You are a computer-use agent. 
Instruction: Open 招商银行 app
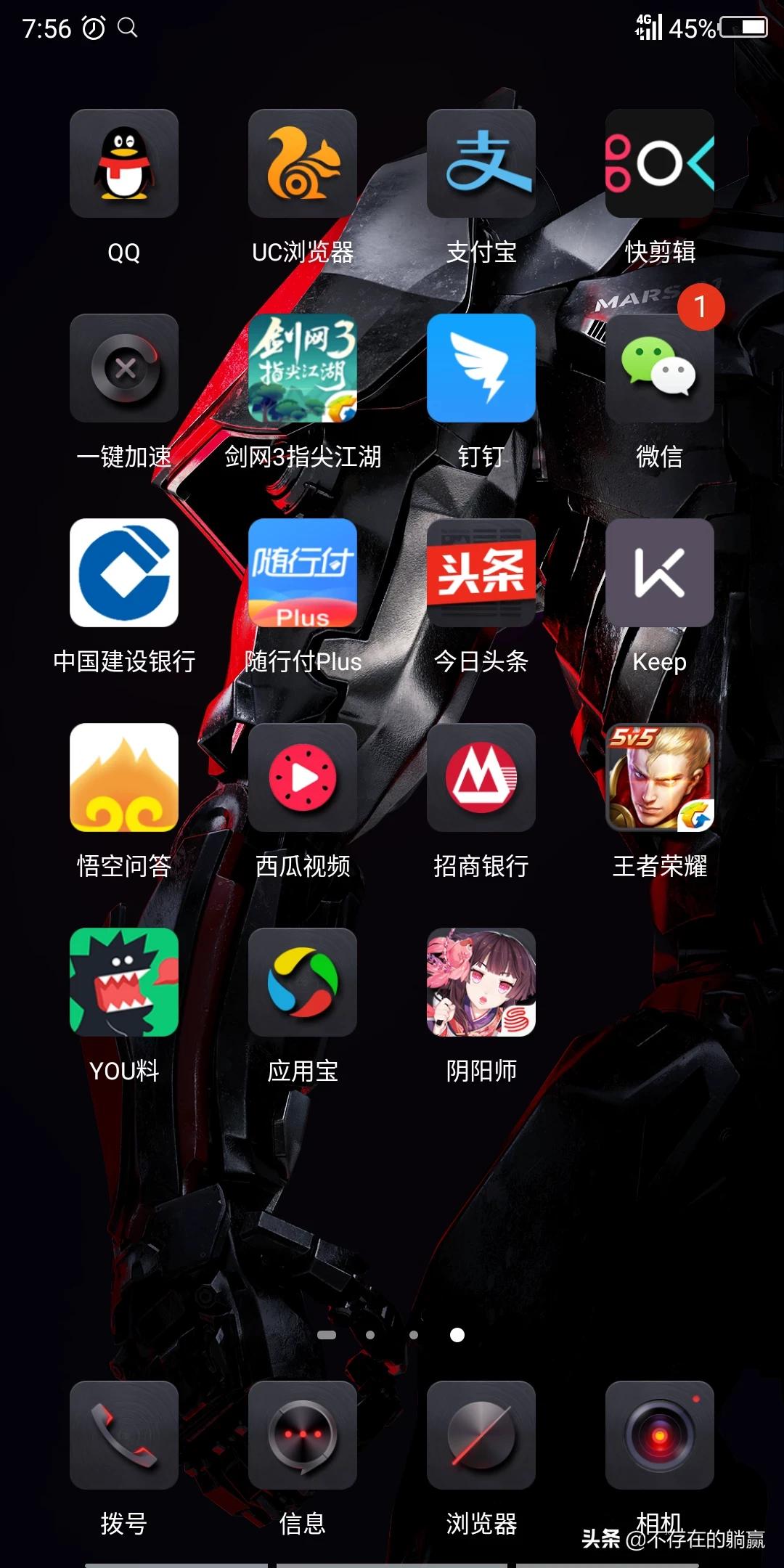pyautogui.click(x=481, y=777)
